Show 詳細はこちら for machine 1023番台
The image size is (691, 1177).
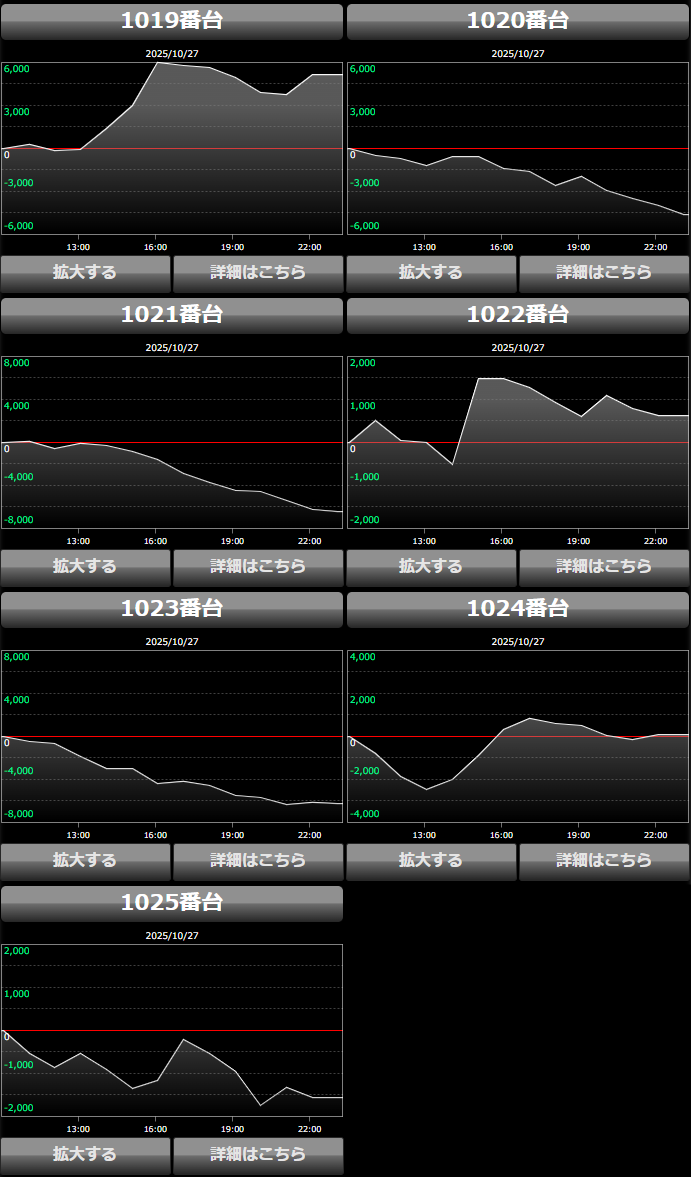point(258,860)
